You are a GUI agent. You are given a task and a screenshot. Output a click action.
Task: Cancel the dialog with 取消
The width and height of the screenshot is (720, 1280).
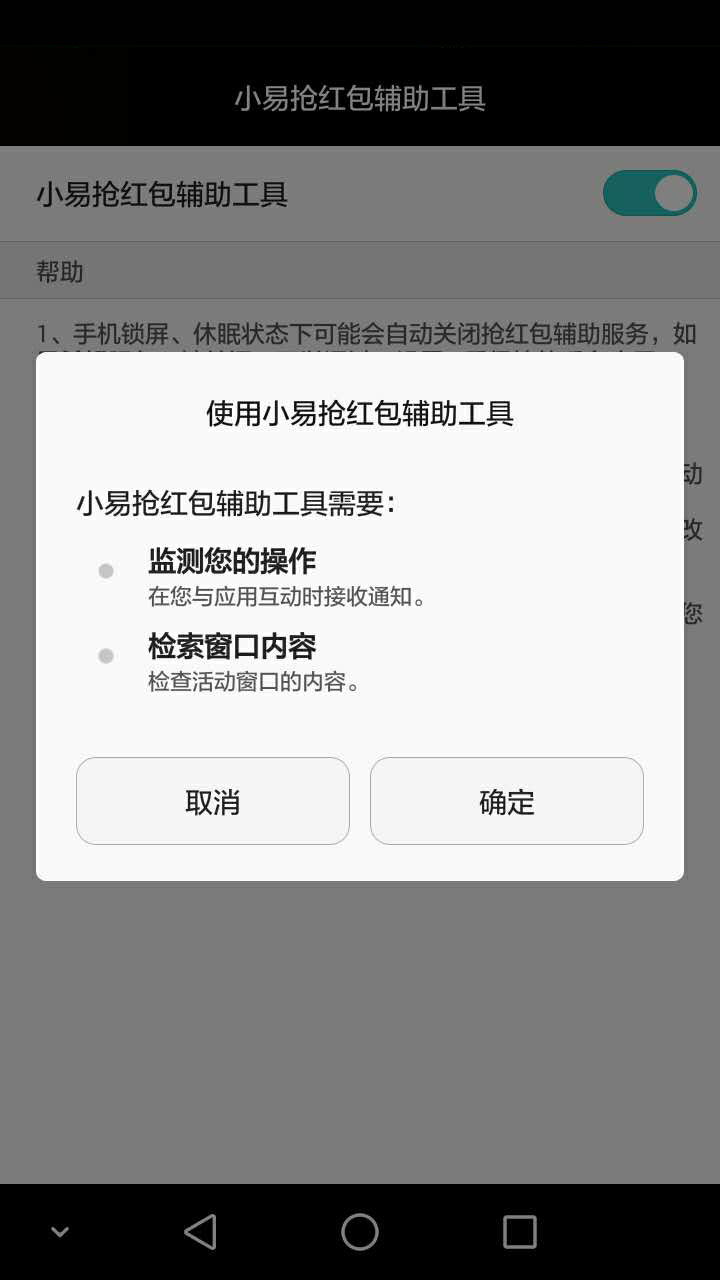(213, 801)
